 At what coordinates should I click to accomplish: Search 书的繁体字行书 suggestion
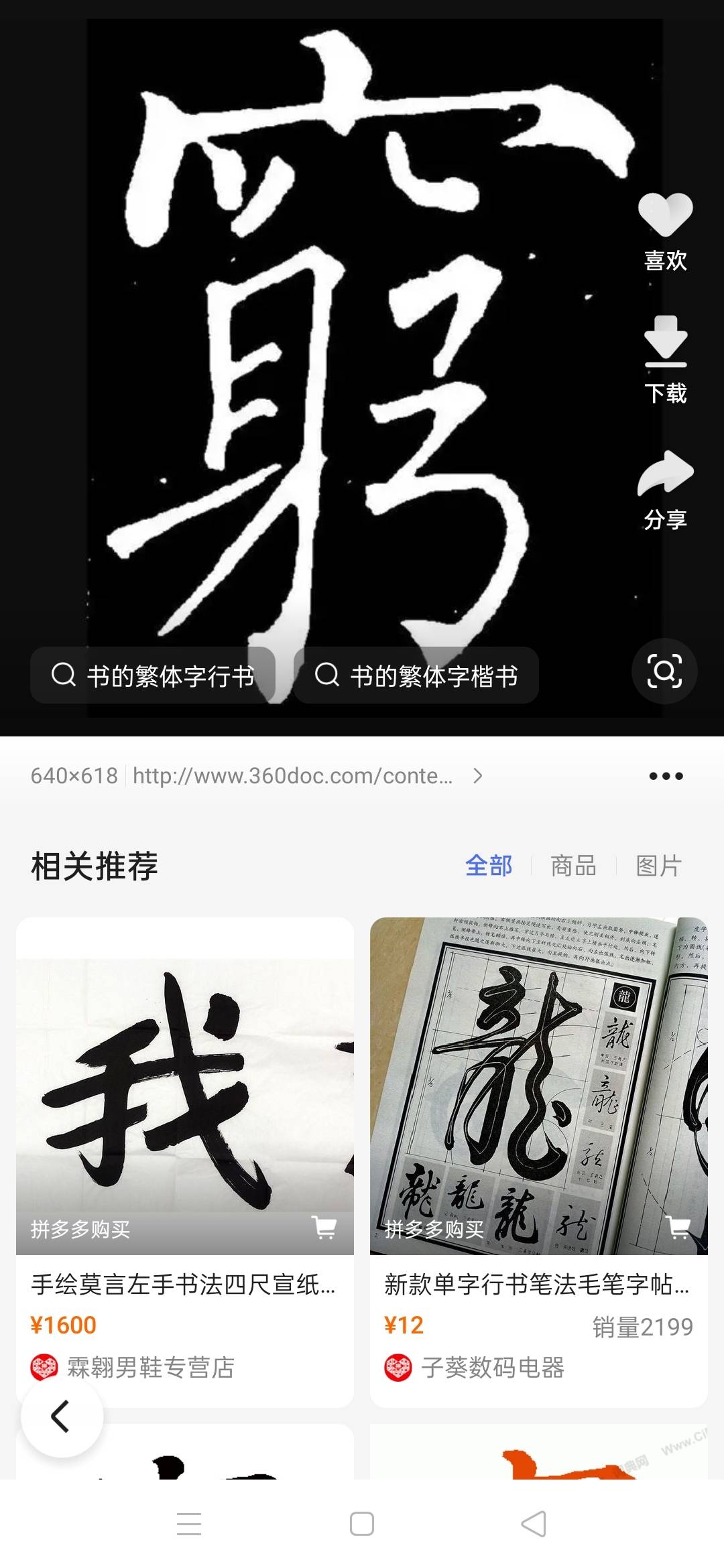(x=153, y=675)
